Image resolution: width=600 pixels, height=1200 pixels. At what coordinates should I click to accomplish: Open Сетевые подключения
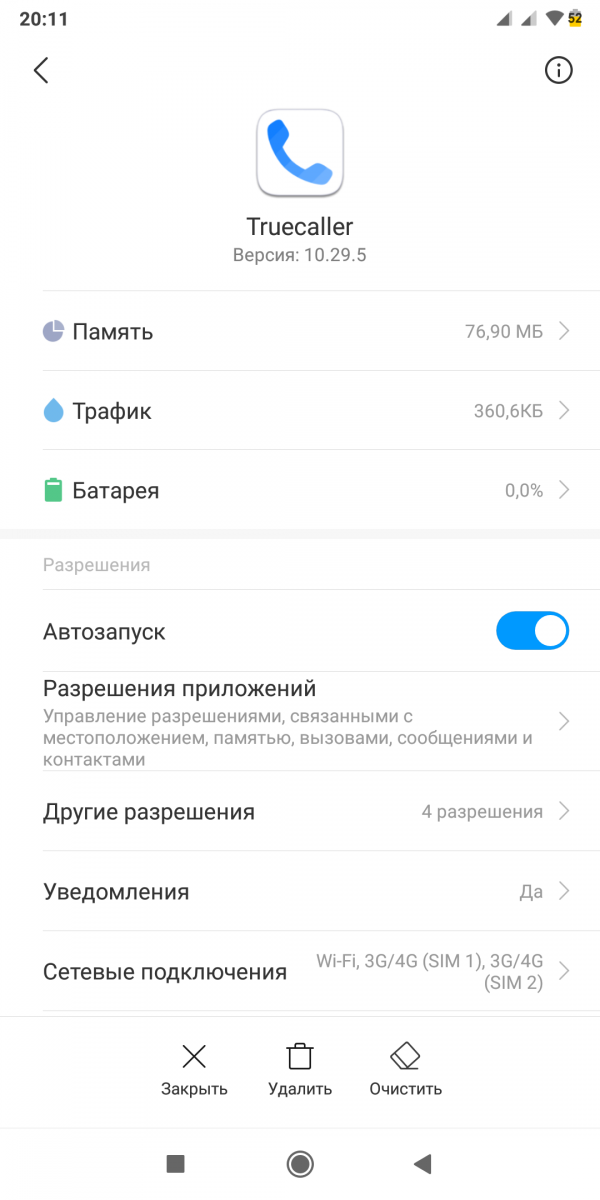click(x=300, y=972)
